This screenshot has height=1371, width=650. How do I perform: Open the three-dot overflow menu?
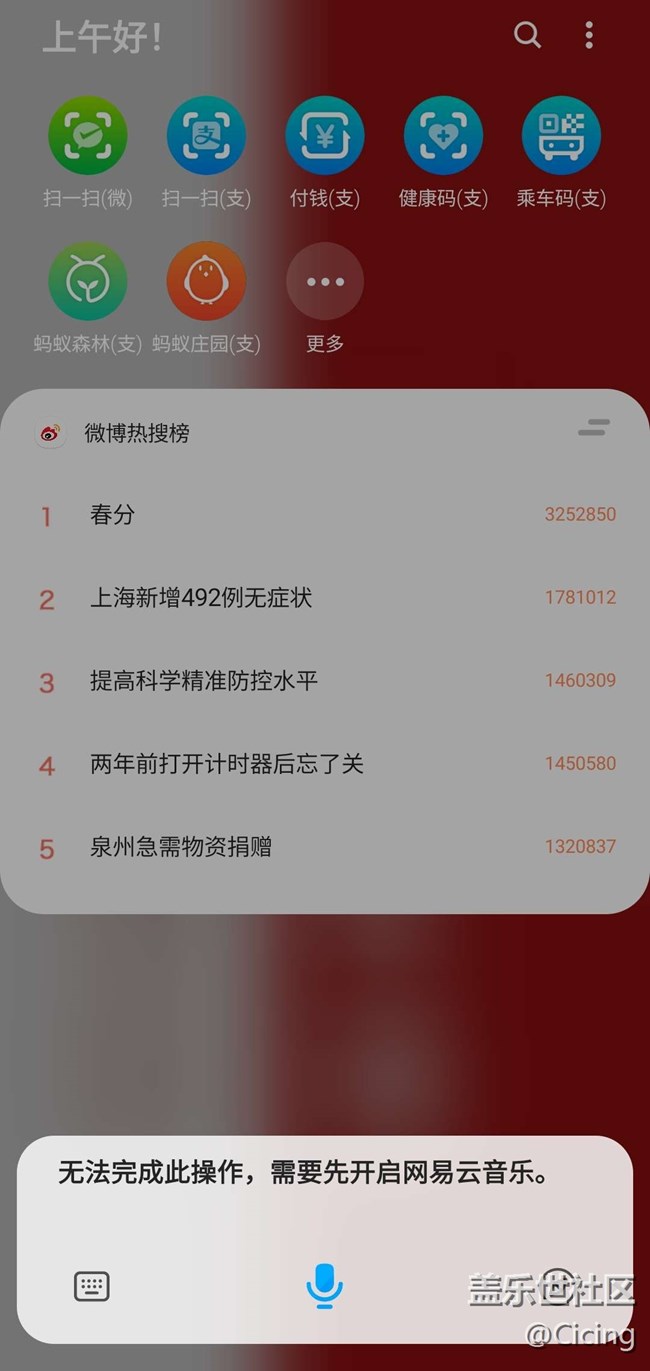coord(589,36)
